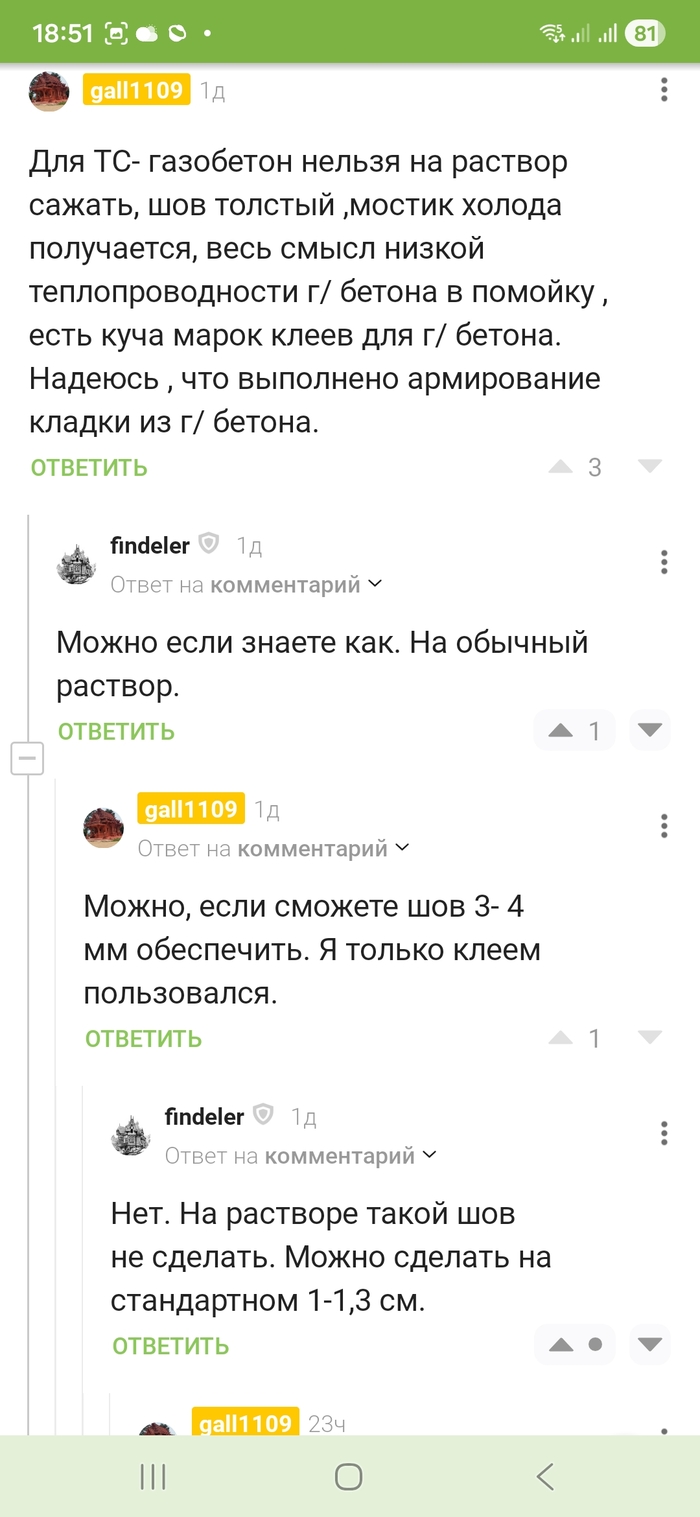Image resolution: width=700 pixels, height=1517 pixels.
Task: Open recent apps from navigation bar
Action: 153,1476
